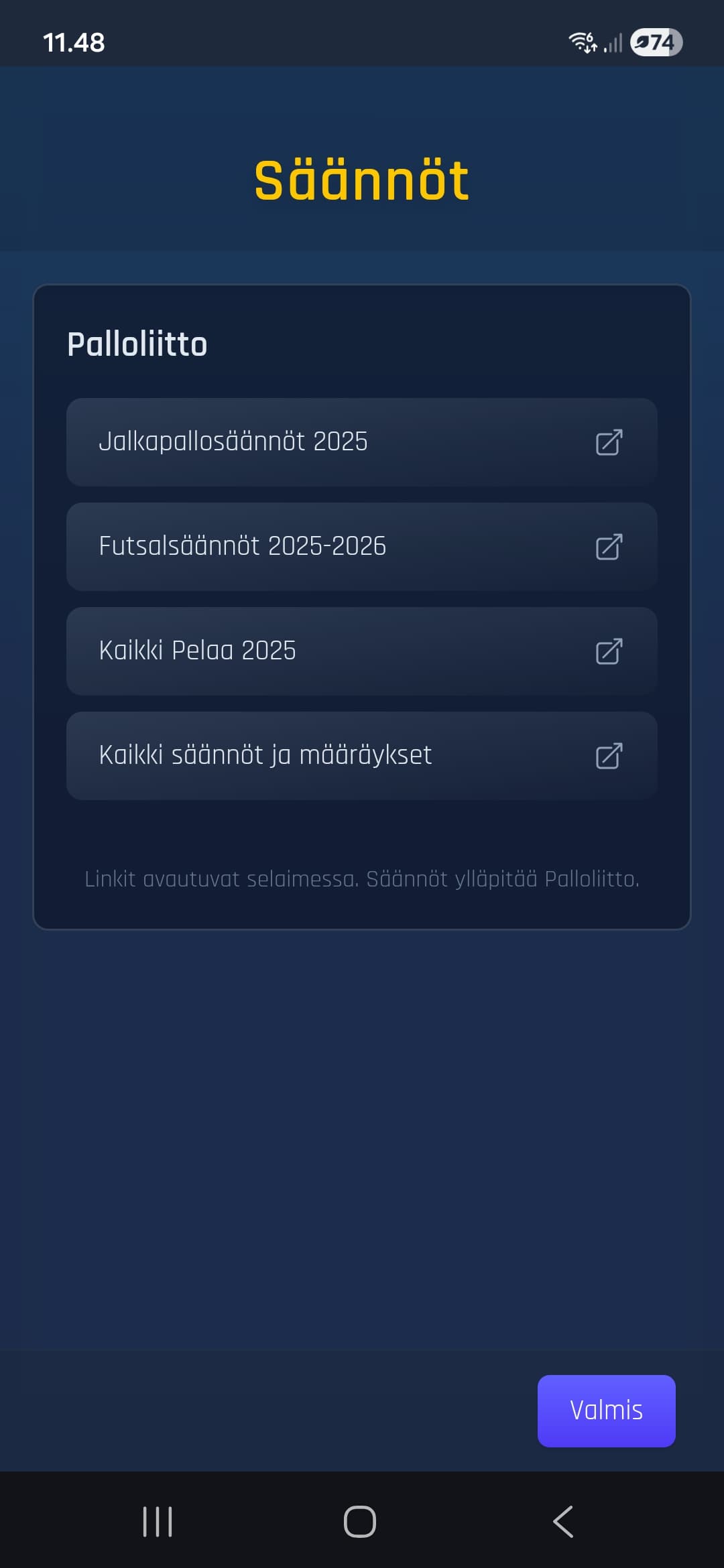This screenshot has height=1568, width=724.
Task: Click the external link icon beside Jalkapallosäännöt 2025
Action: pos(609,442)
